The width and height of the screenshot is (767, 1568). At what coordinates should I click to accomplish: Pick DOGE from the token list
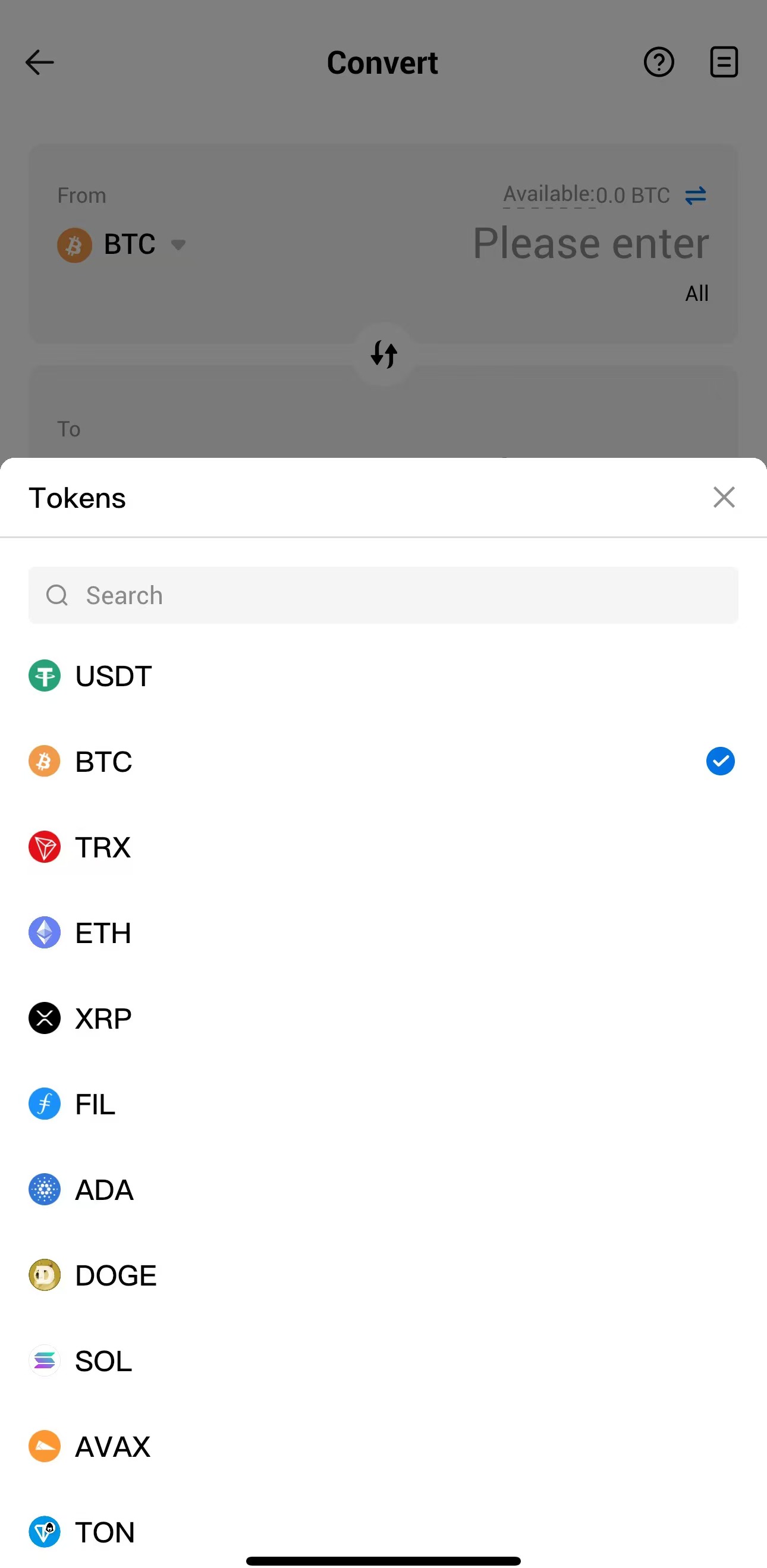383,1275
